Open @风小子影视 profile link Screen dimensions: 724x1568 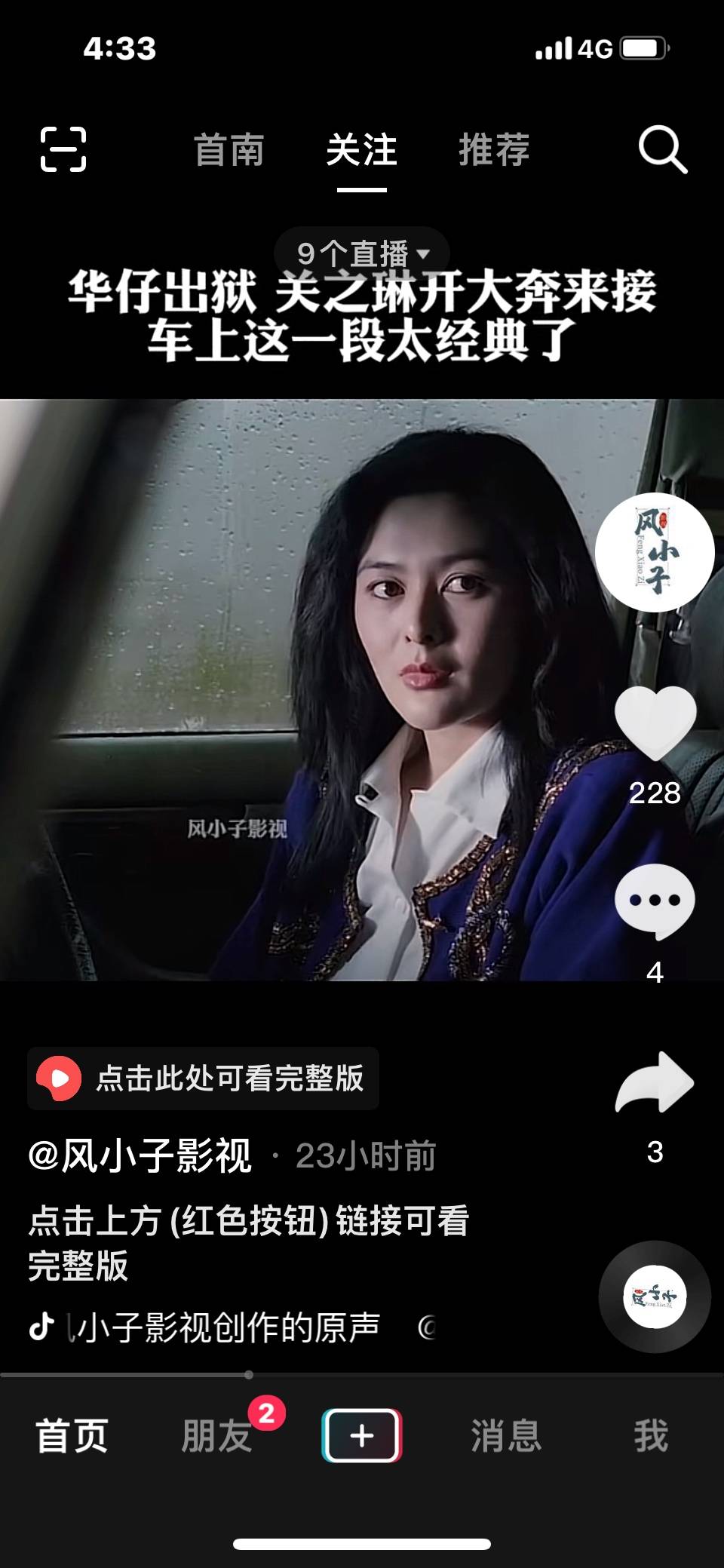140,1155
